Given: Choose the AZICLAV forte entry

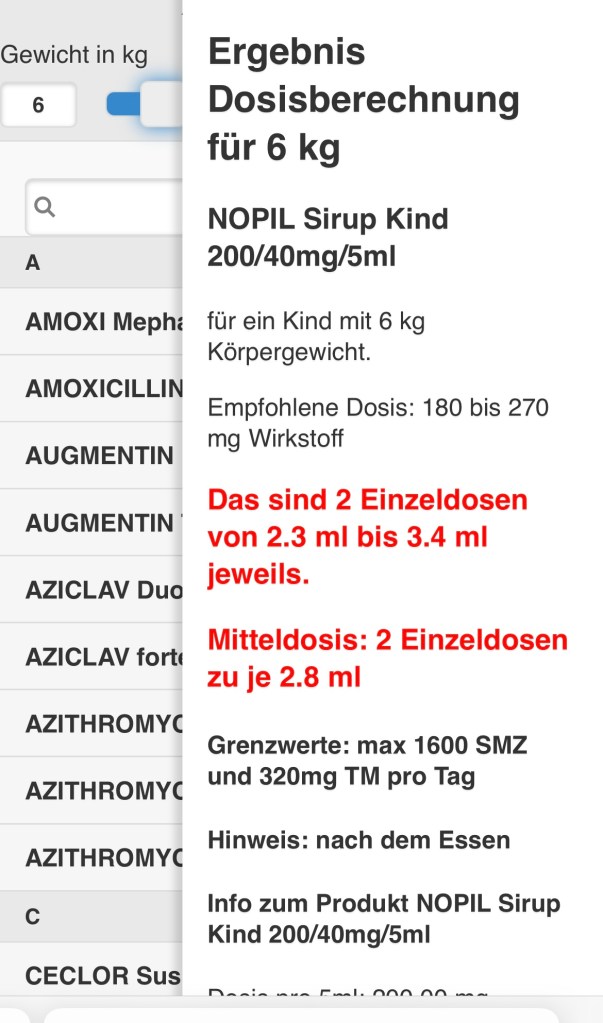Looking at the screenshot, I should click(x=100, y=657).
